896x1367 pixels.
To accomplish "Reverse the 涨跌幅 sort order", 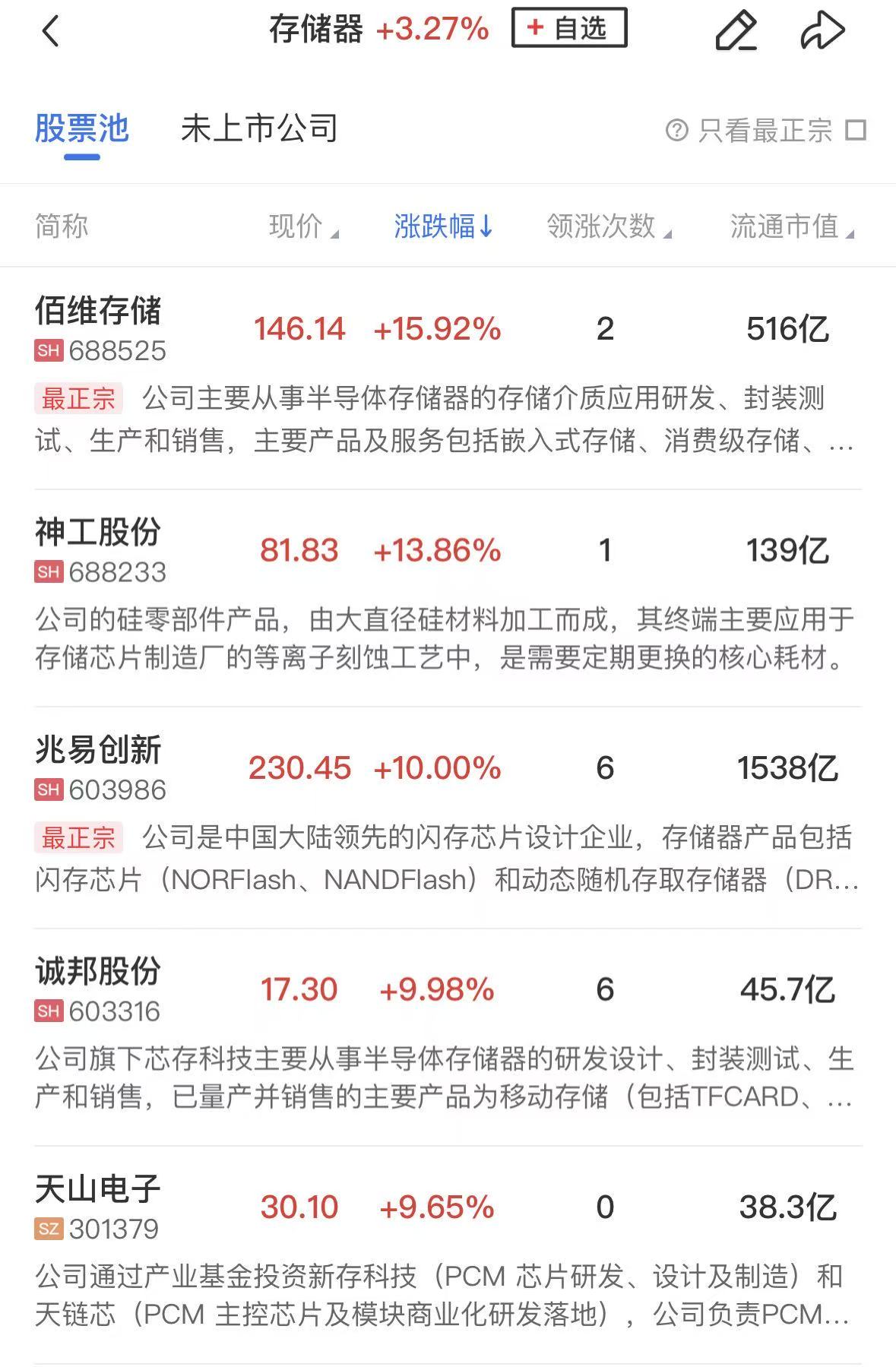I will (x=443, y=226).
